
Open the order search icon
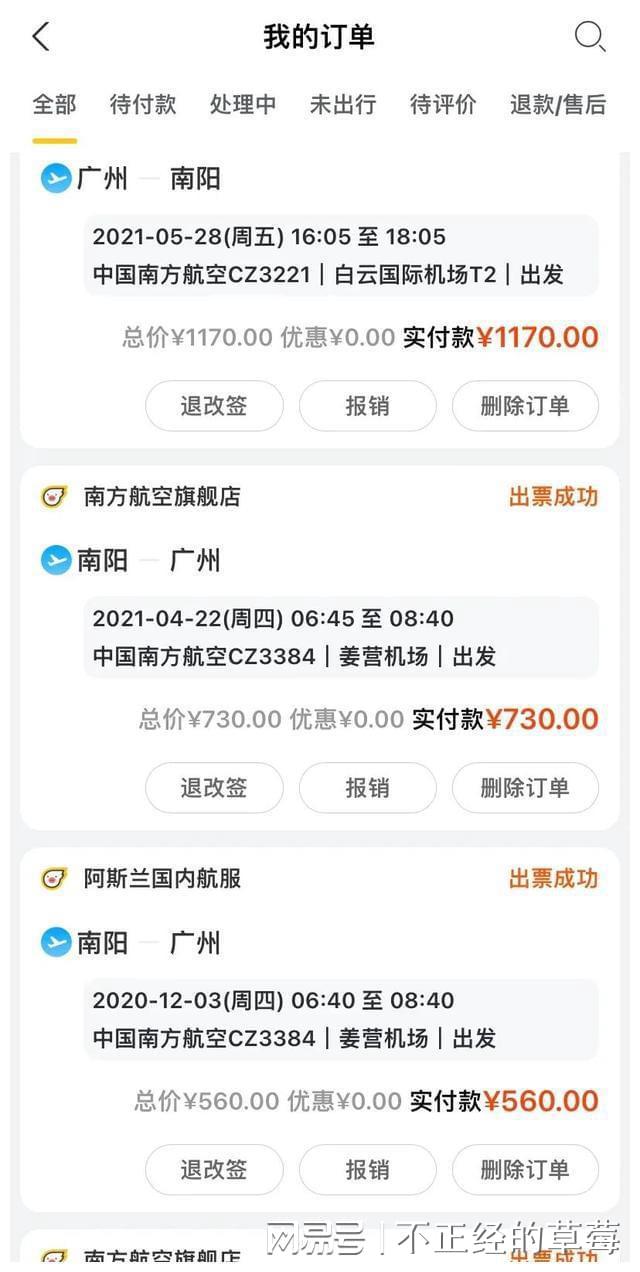590,37
